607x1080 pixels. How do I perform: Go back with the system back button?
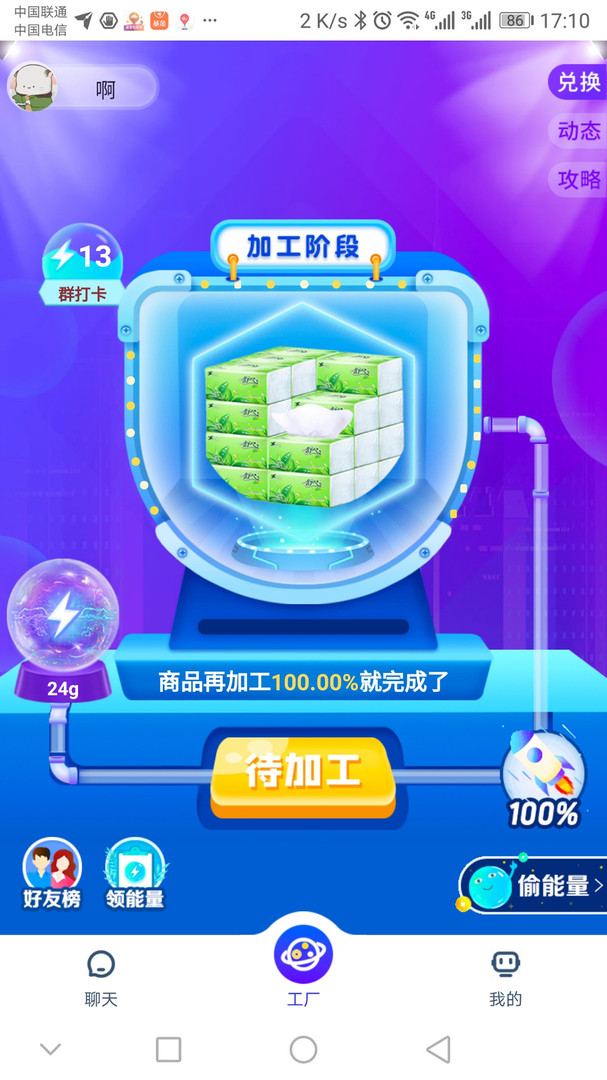click(438, 1049)
